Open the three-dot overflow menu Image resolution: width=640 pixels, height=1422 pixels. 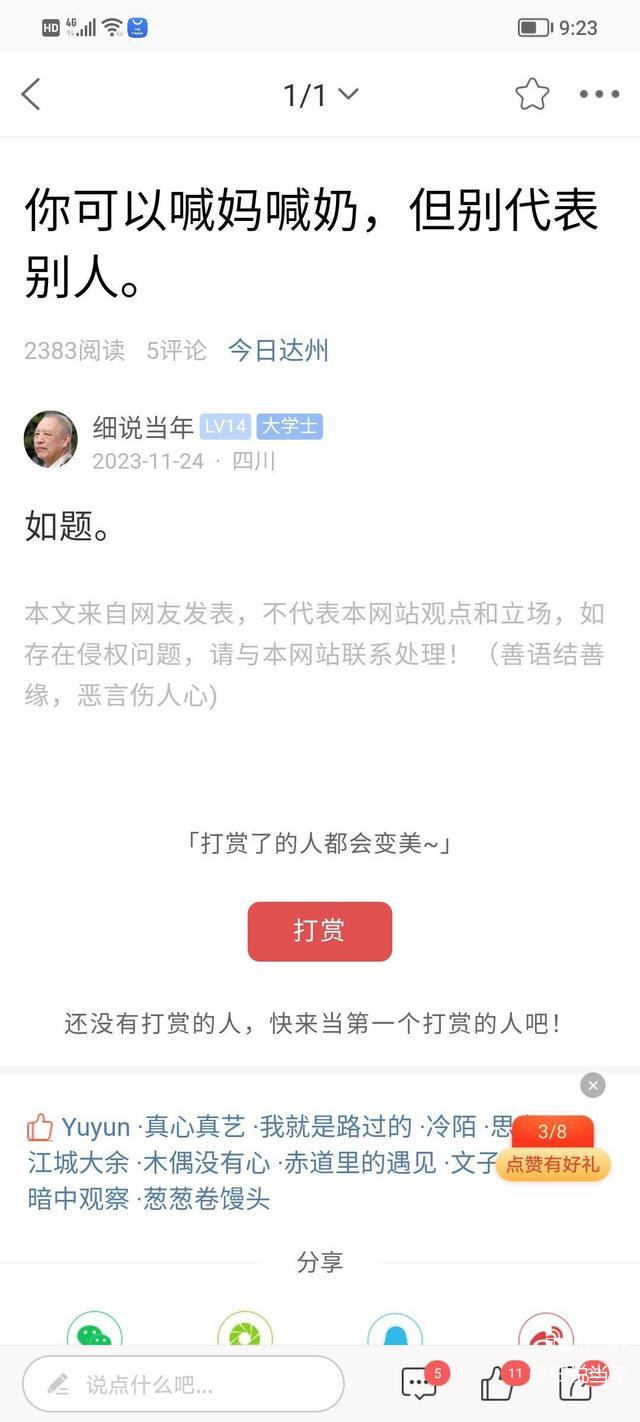[599, 95]
